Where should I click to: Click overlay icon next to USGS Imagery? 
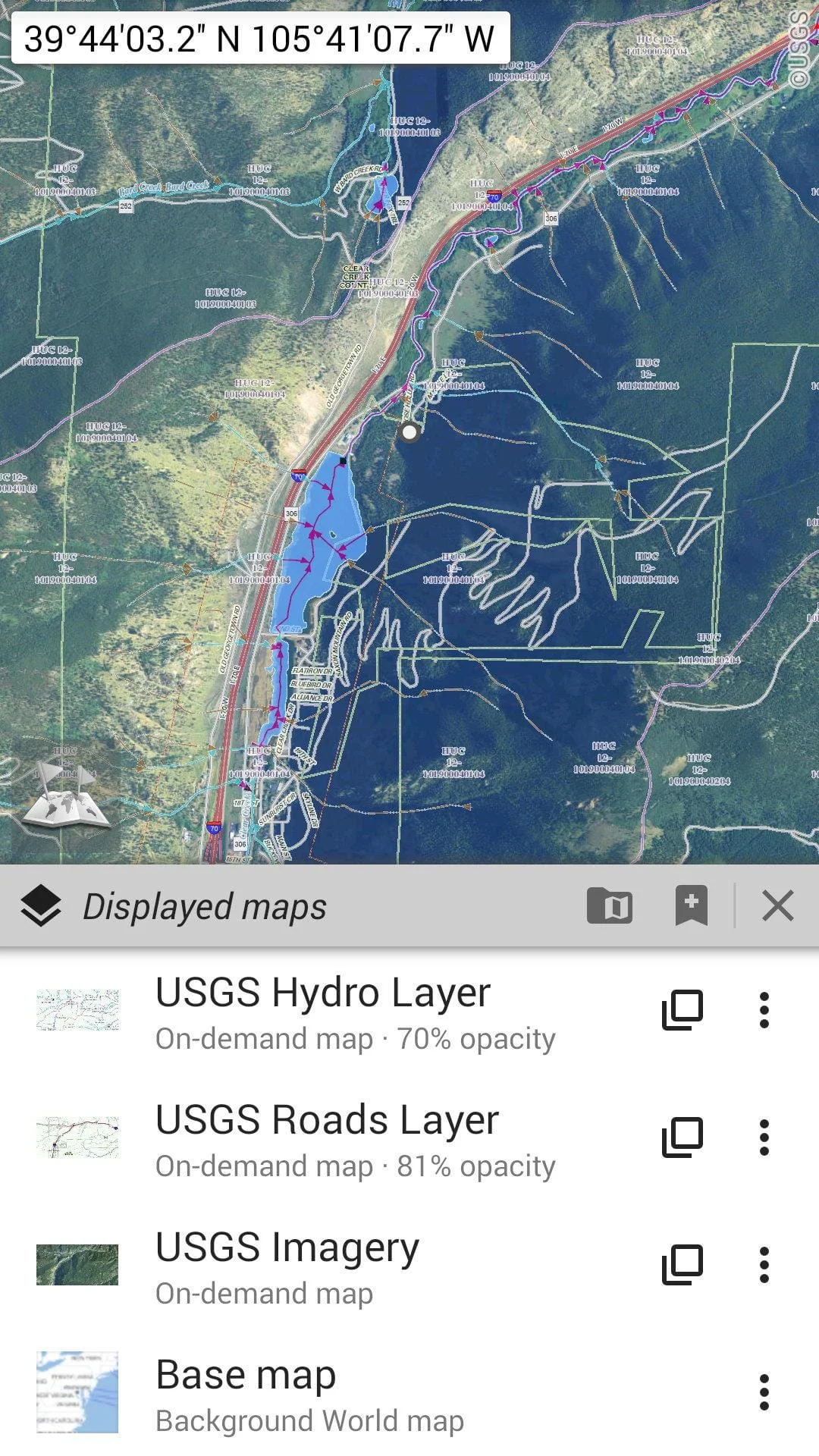coord(682,1264)
